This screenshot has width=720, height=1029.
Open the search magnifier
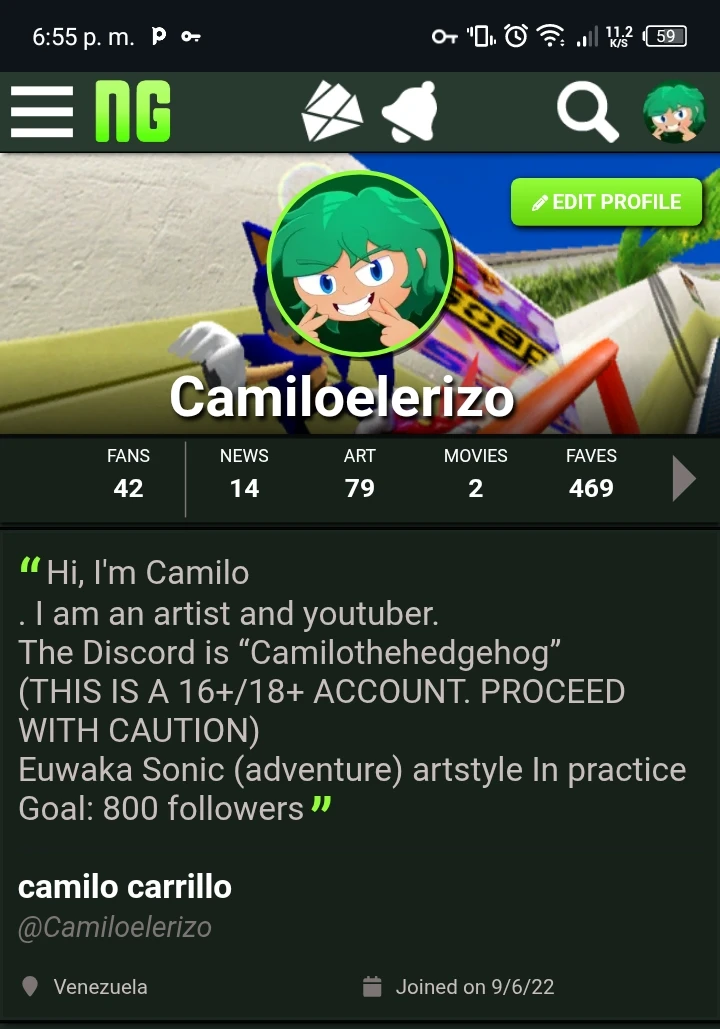[587, 111]
